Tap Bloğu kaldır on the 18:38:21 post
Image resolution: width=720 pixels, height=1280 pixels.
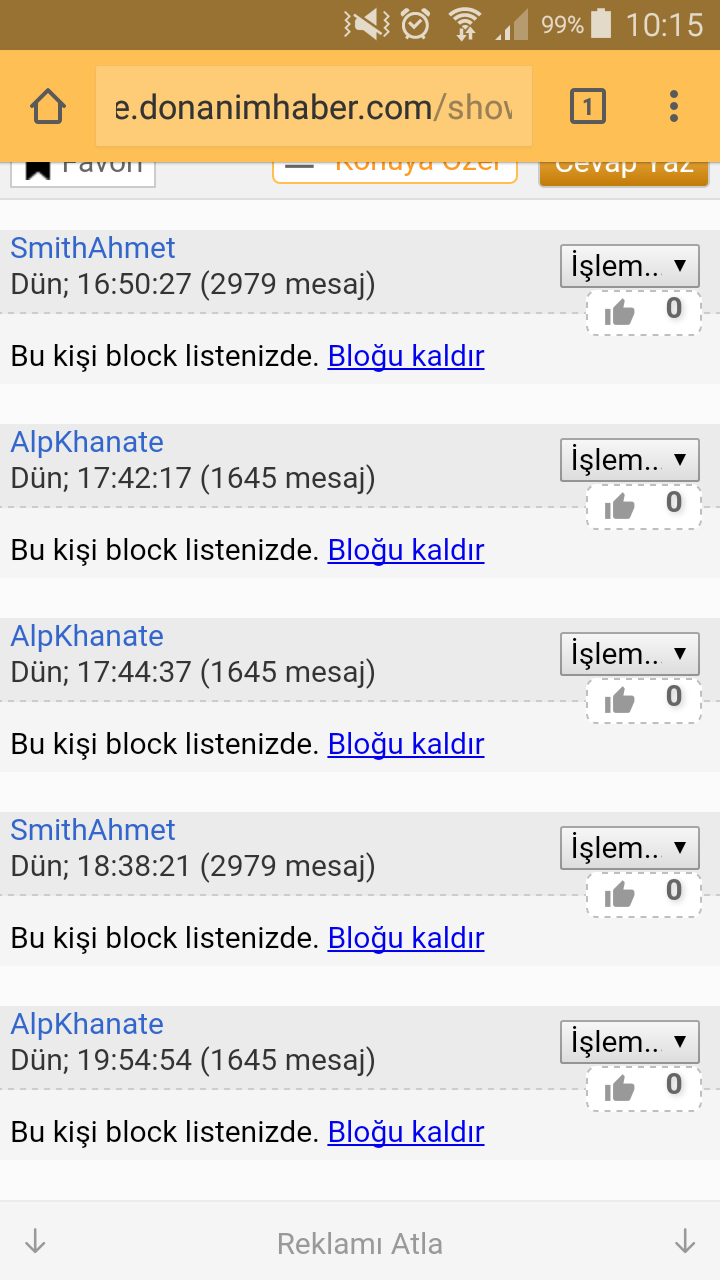click(x=406, y=938)
